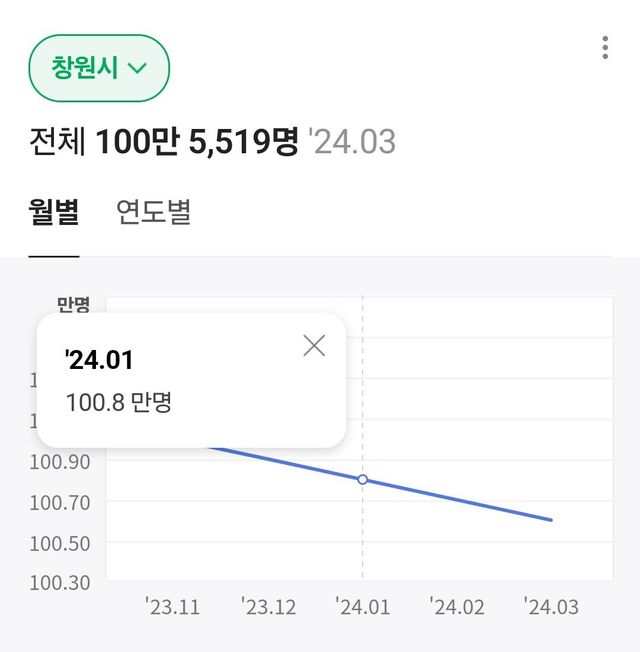Select the 월별 tab
Viewport: 640px width, 652px height.
click(54, 213)
